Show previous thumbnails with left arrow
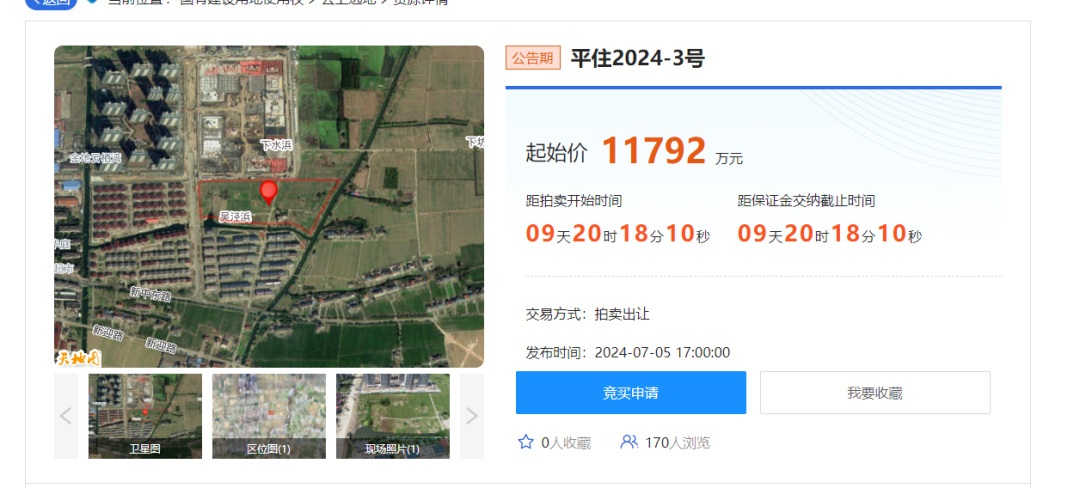Screen dimensions: 1080x488 [66, 416]
